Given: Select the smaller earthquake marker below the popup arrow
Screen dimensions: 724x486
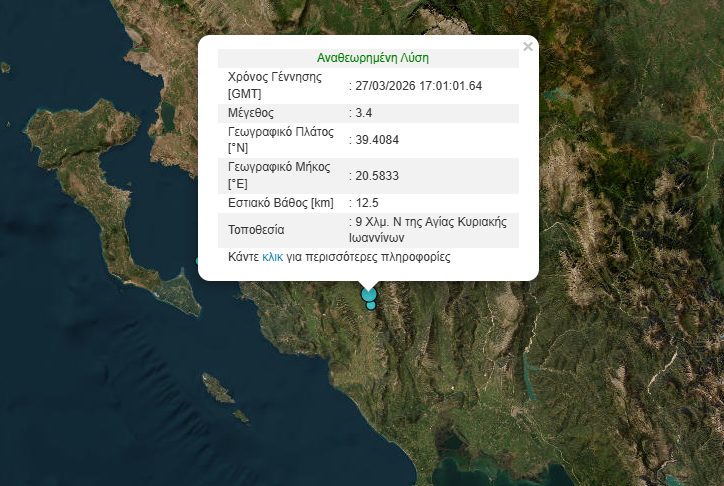Looking at the screenshot, I should 371,305.
